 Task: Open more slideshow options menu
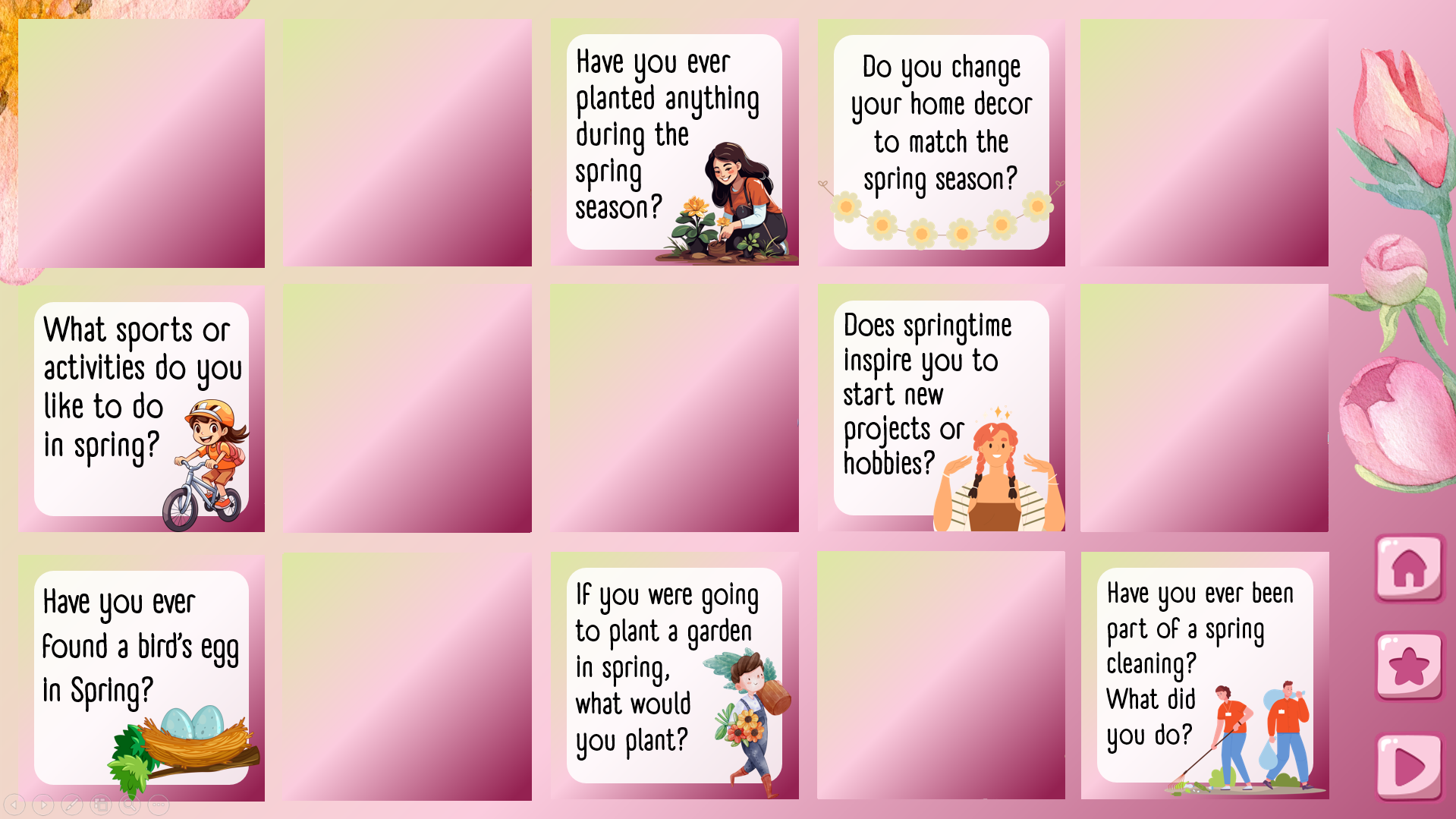coord(159,804)
